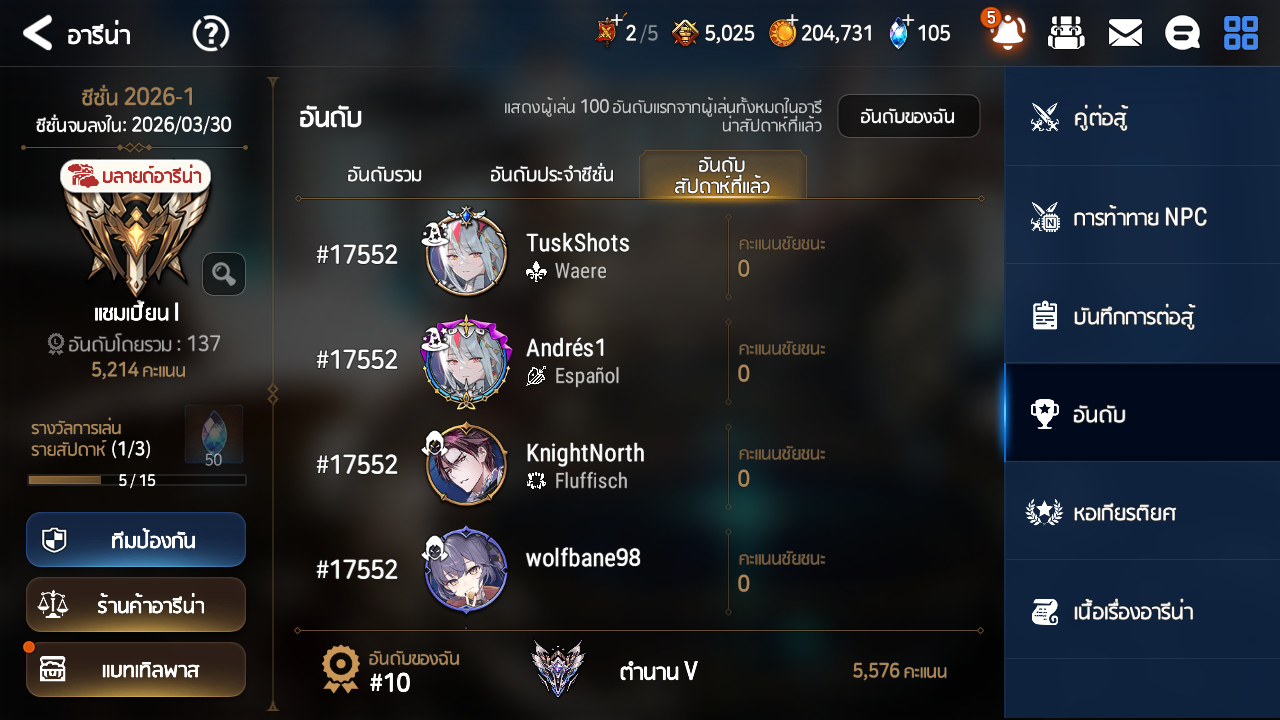Open ร้านค้าอารีน่า arena shop
This screenshot has height=720, width=1280.
(x=136, y=605)
